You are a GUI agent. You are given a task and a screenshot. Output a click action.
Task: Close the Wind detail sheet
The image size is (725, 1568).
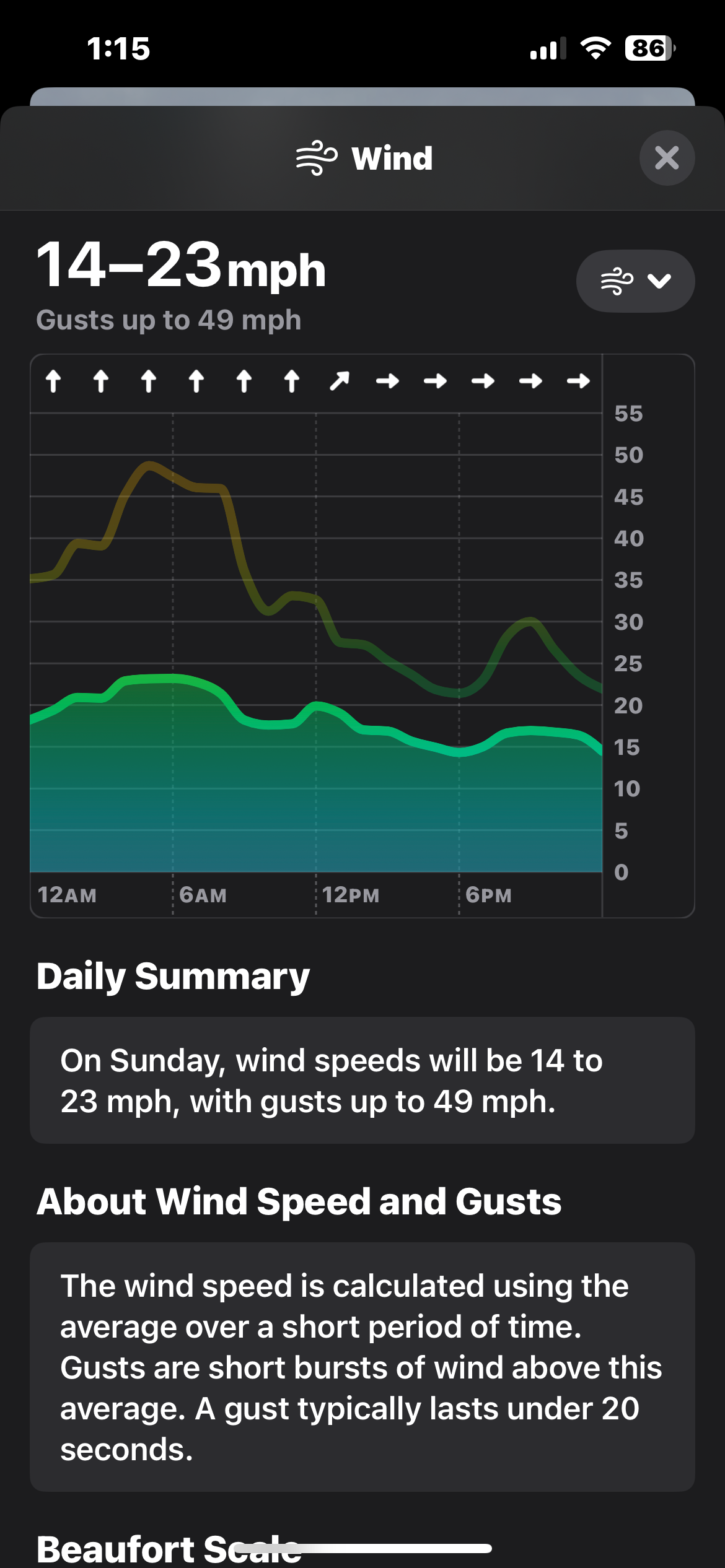(x=667, y=158)
